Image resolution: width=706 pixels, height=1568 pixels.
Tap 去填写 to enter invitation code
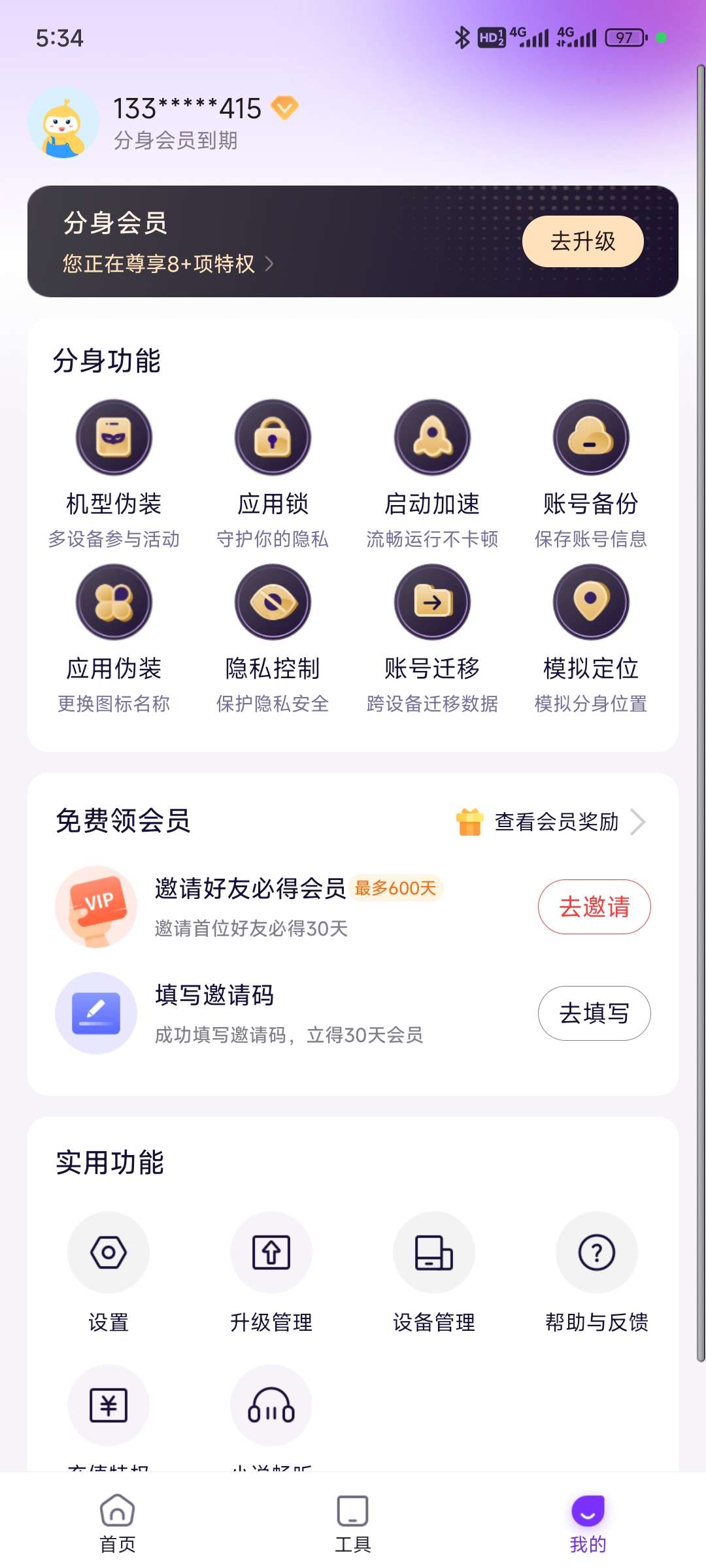coord(594,1013)
